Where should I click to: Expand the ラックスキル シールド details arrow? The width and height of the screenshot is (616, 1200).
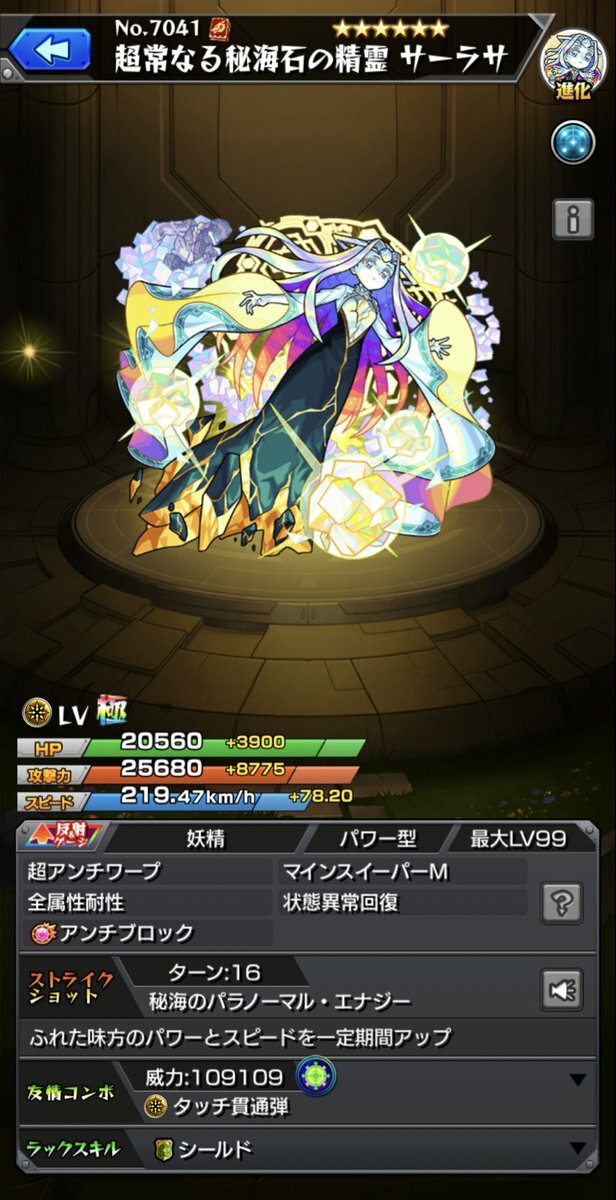point(577,1149)
